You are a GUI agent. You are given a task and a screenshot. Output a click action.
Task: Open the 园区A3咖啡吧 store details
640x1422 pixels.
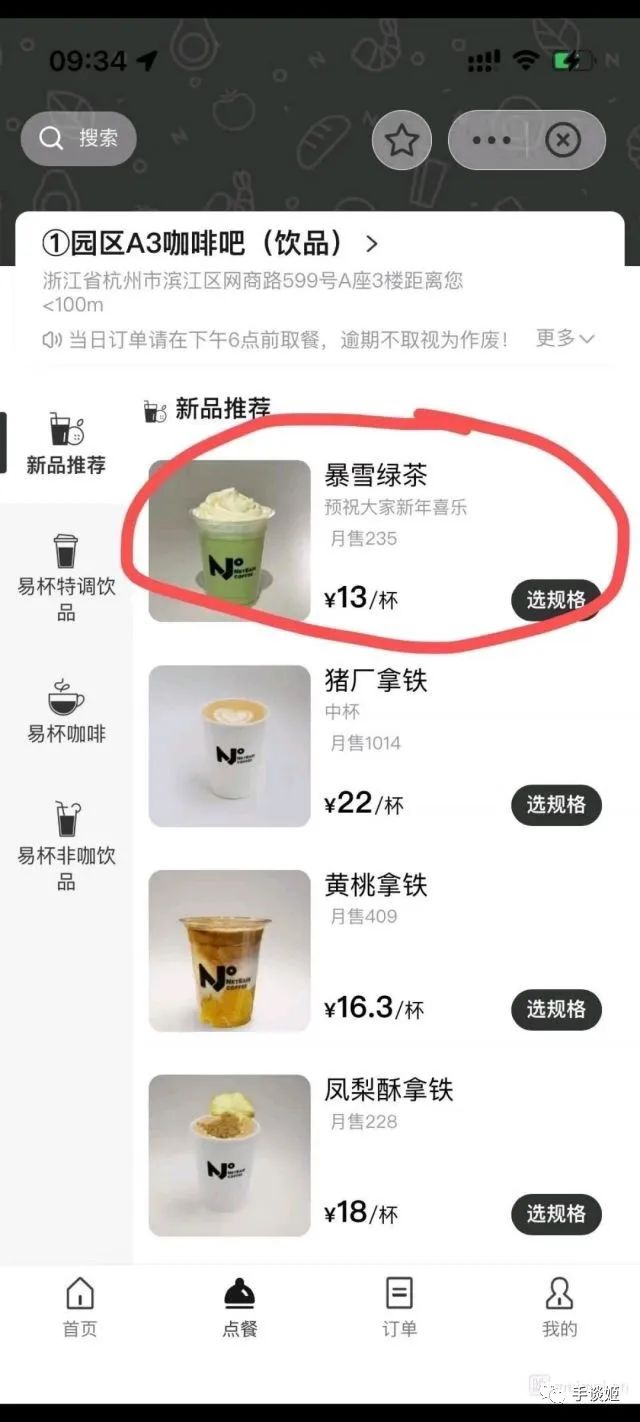210,243
